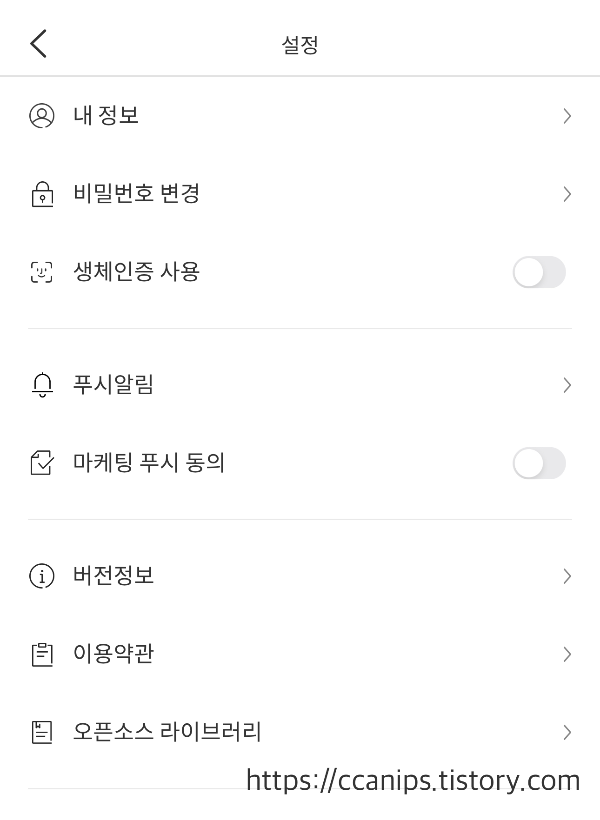Open 이용약관

300,654
